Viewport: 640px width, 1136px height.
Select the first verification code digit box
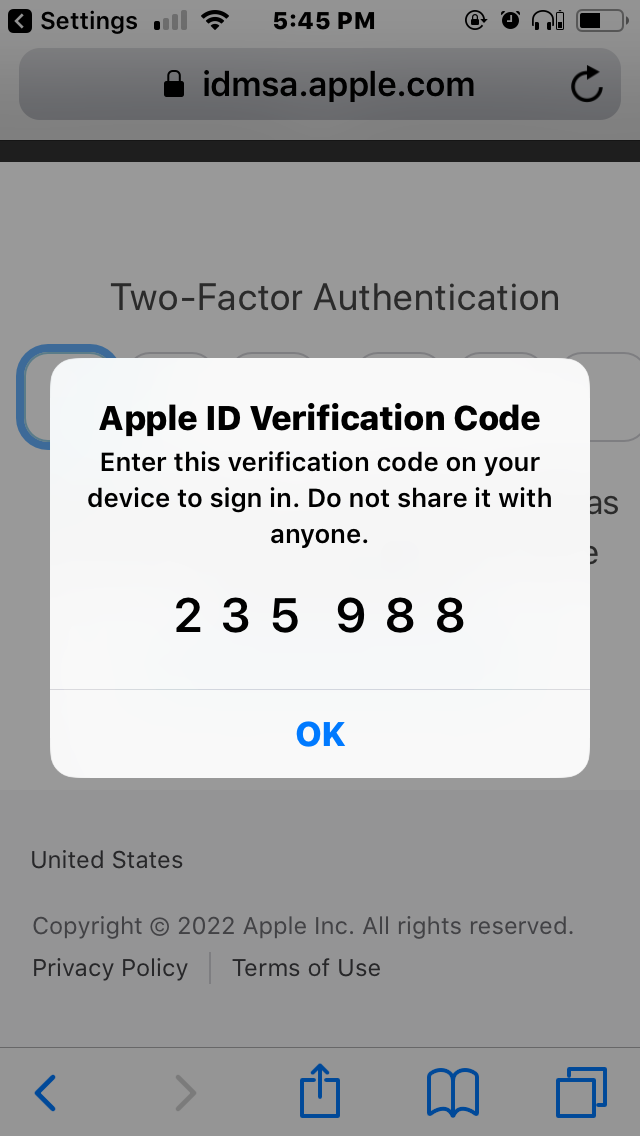click(67, 396)
